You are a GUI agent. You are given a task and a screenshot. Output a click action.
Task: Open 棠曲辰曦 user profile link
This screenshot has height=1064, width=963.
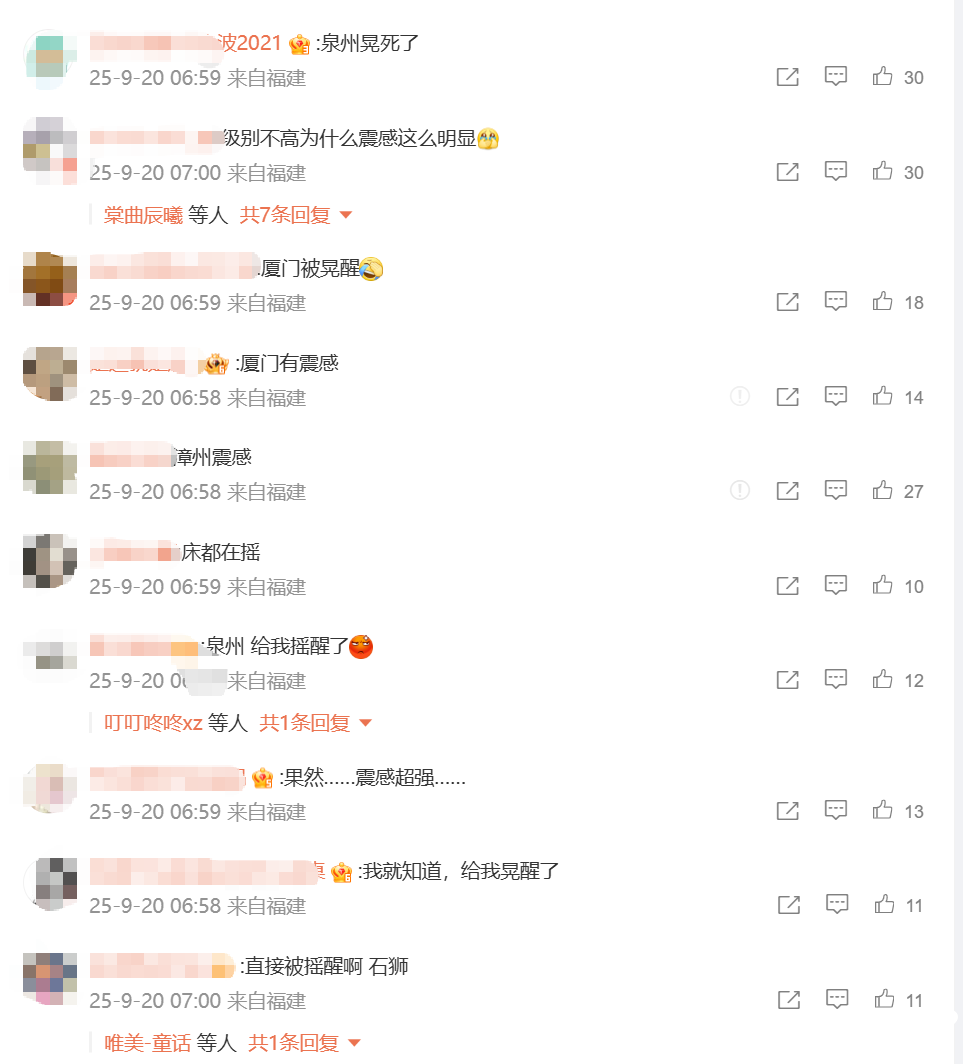point(143,215)
